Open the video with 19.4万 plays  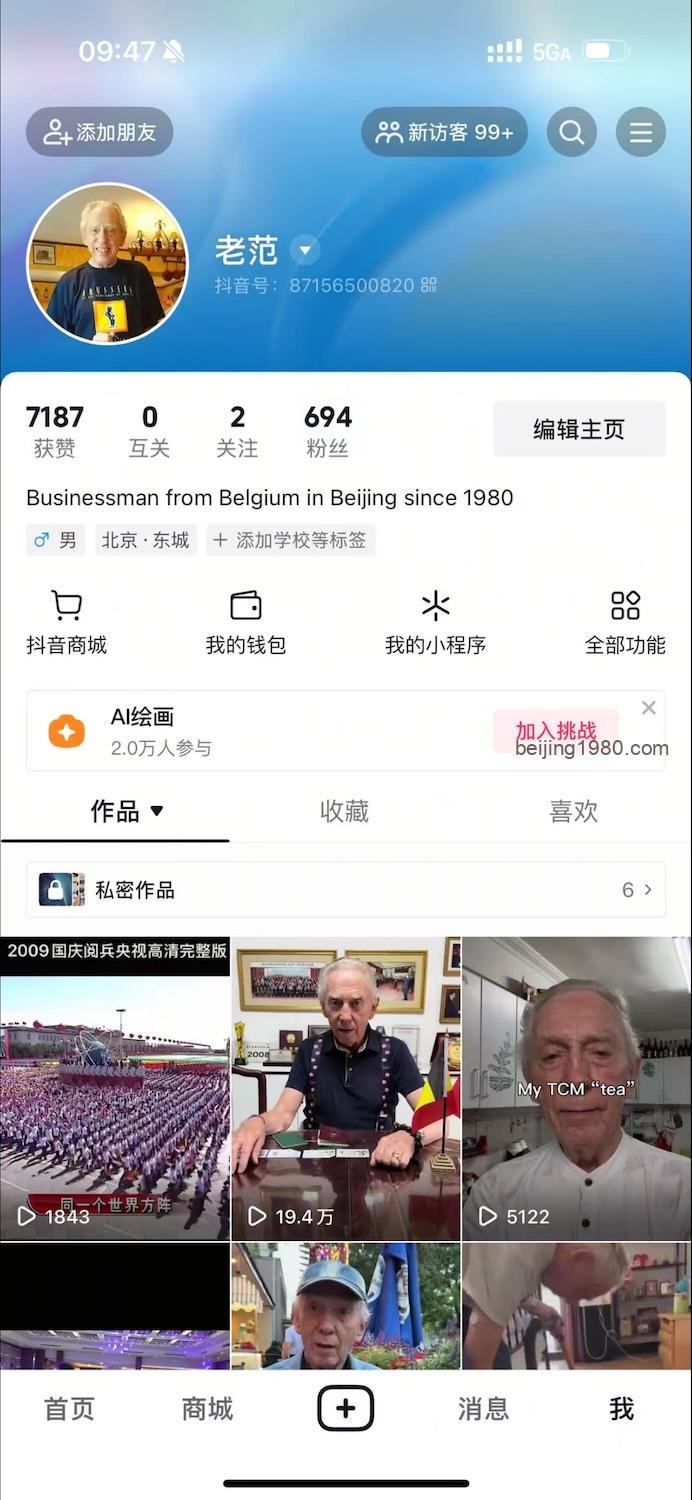tap(346, 1089)
